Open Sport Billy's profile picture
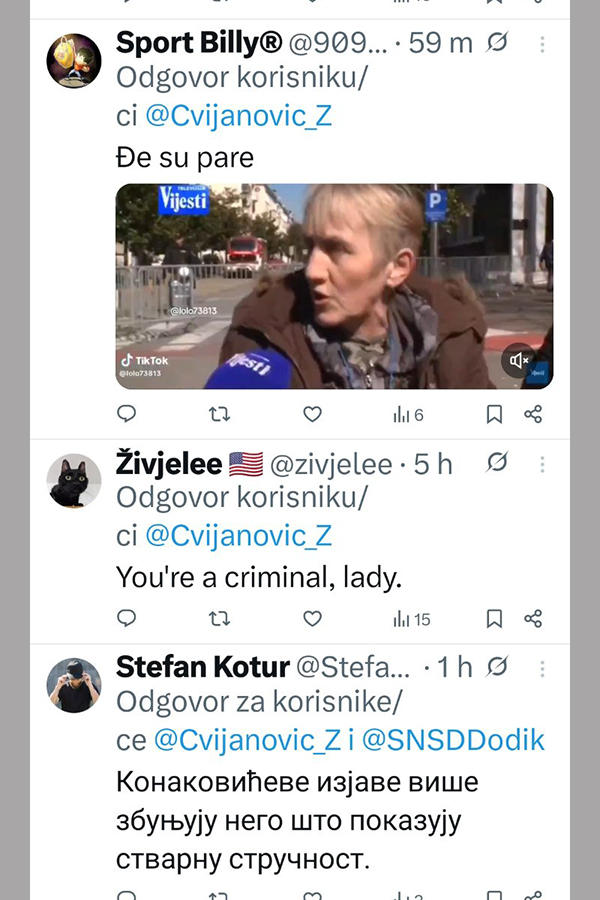The image size is (600, 900). [x=74, y=61]
